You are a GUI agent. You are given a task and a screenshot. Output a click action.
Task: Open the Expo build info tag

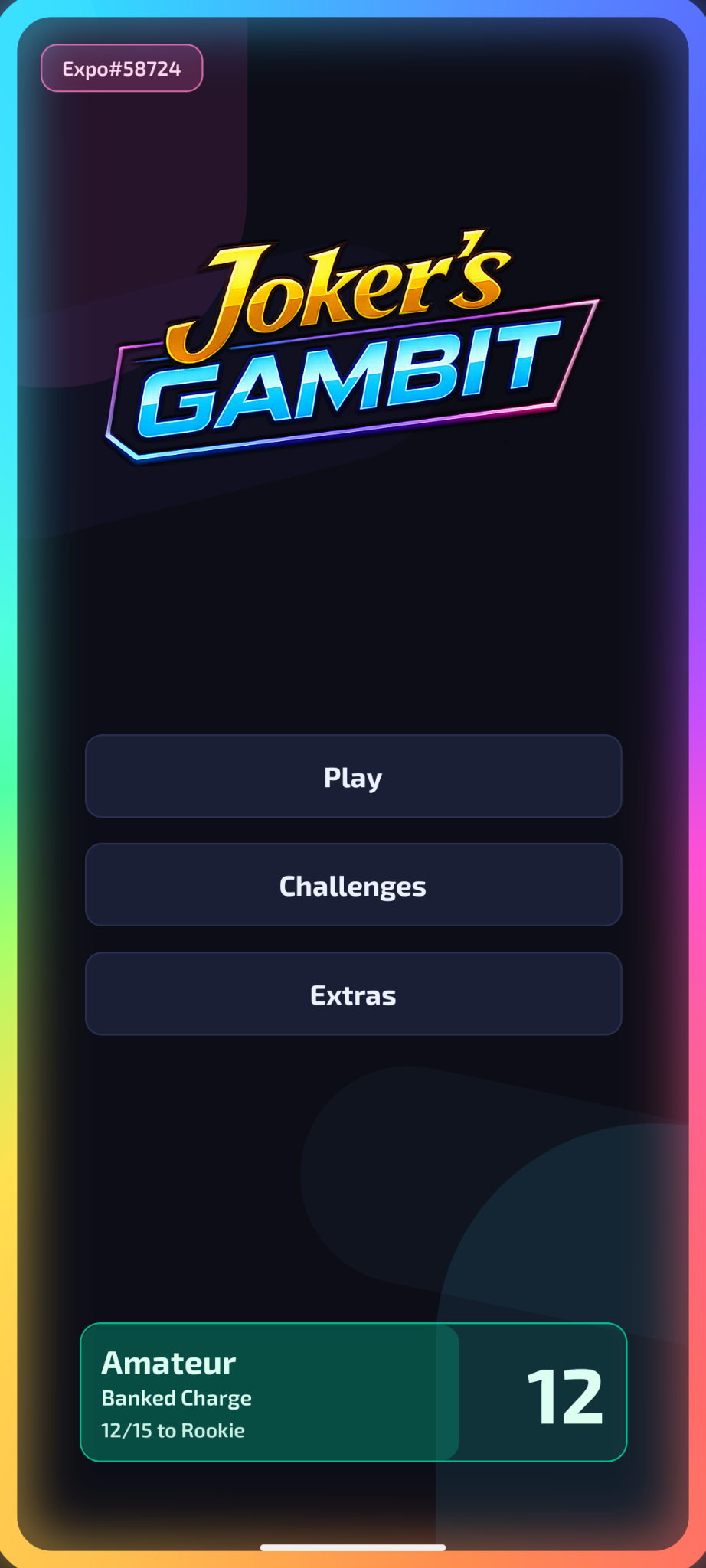pos(123,67)
